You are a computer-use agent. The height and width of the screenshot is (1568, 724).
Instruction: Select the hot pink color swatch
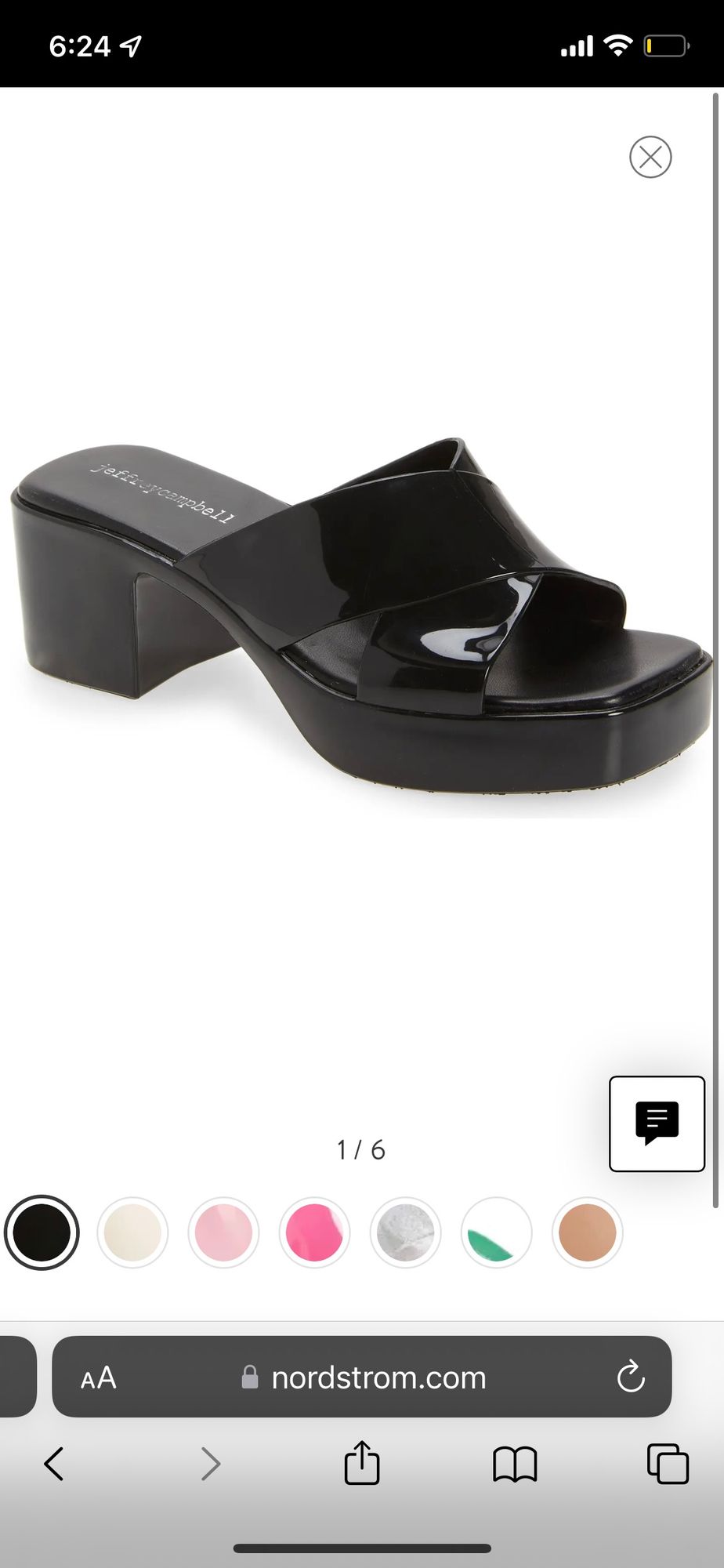pyautogui.click(x=314, y=1232)
